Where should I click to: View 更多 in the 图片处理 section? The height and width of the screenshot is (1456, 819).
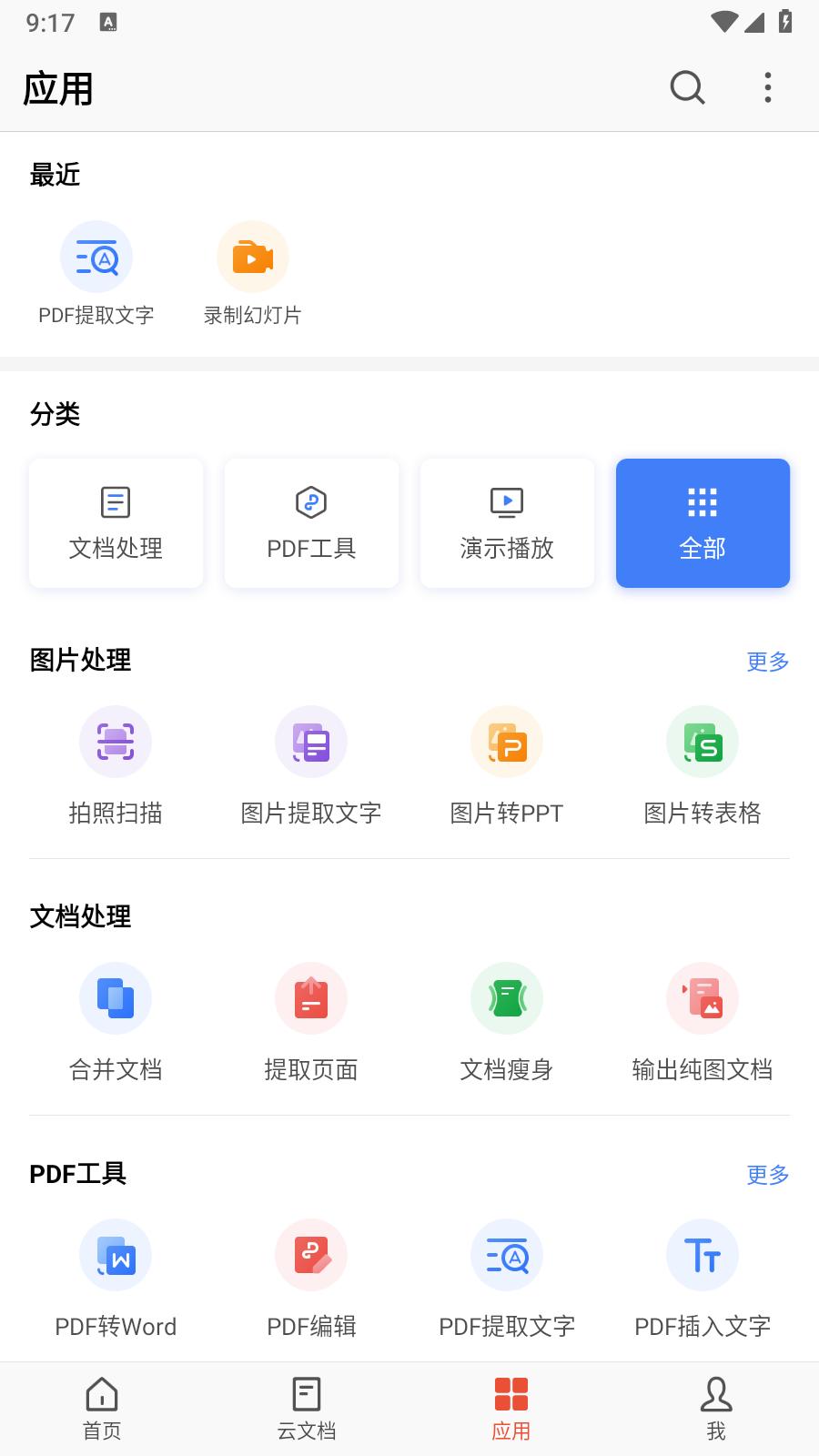767,662
